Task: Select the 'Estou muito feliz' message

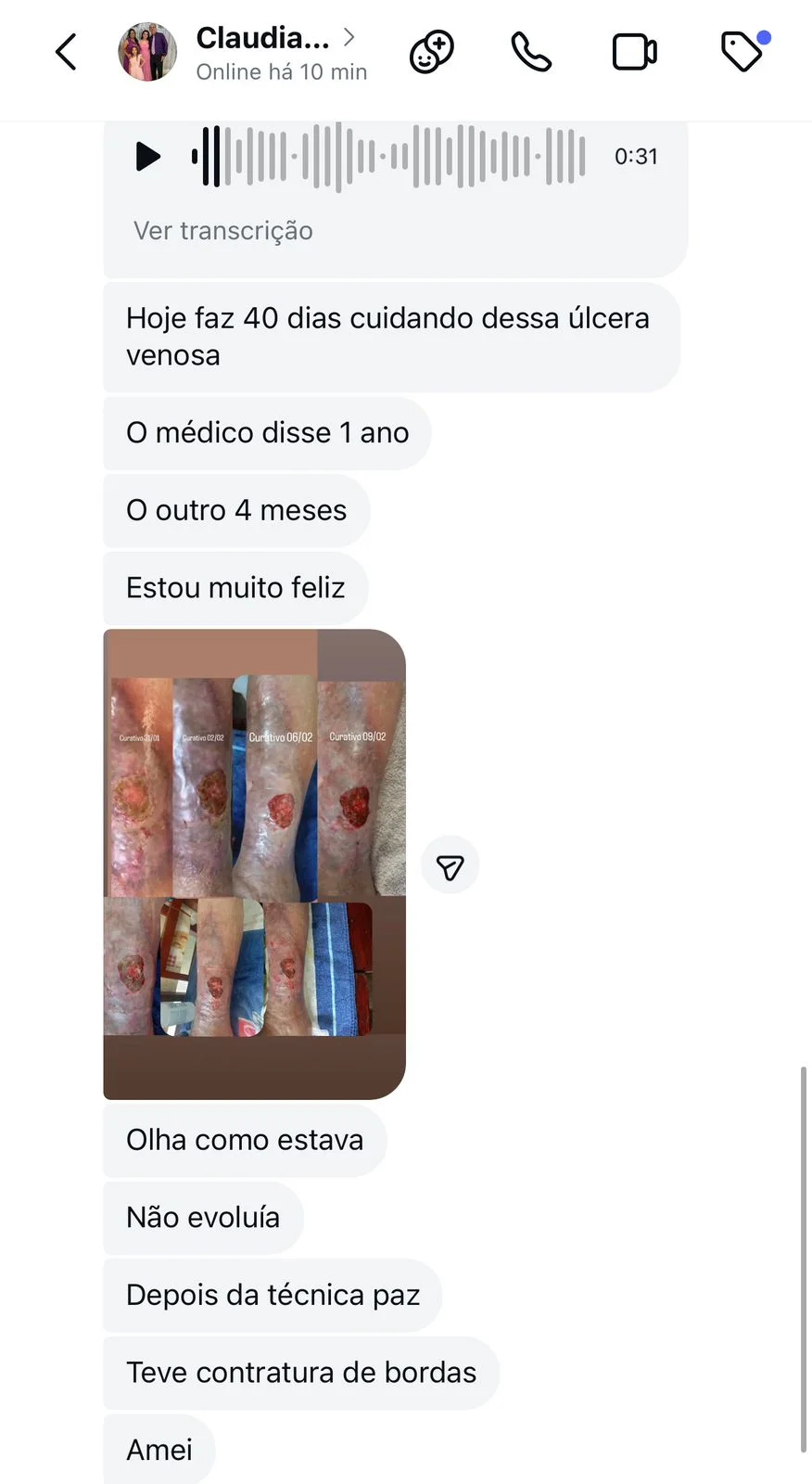Action: 235,587
